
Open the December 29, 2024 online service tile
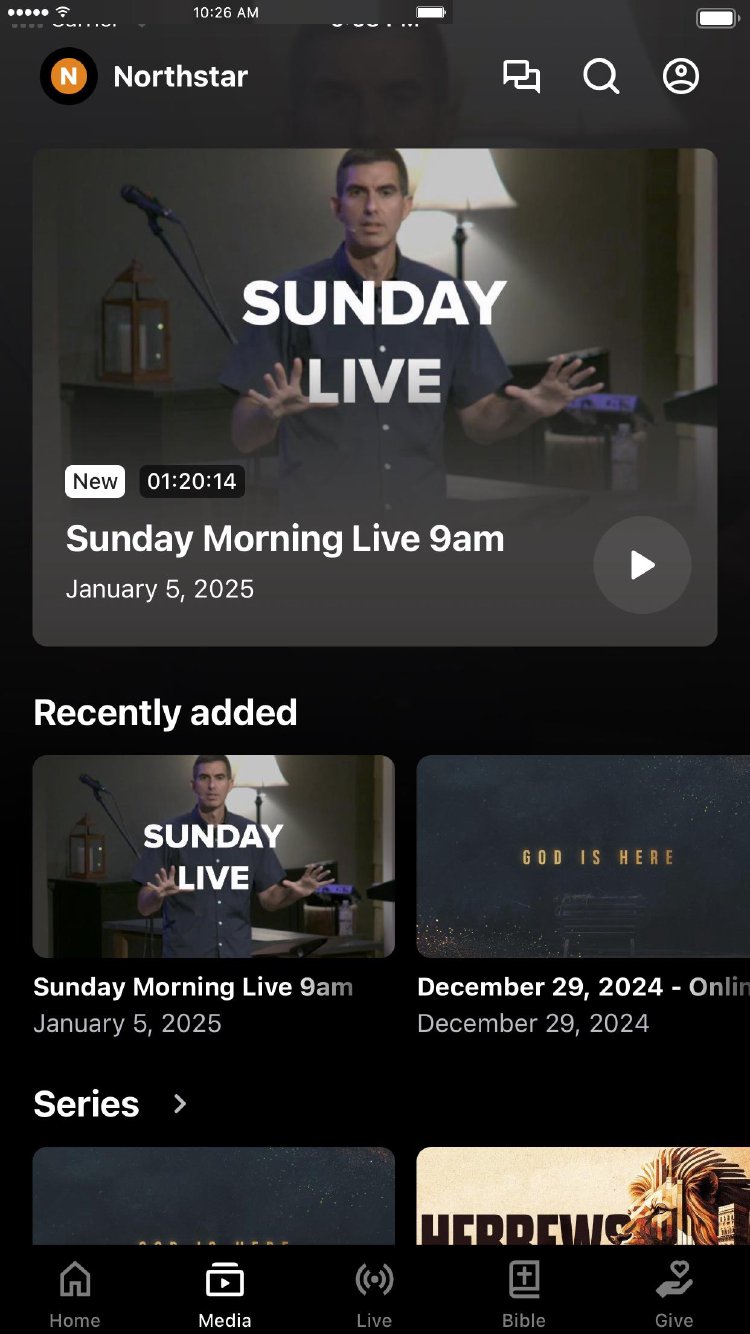click(583, 856)
